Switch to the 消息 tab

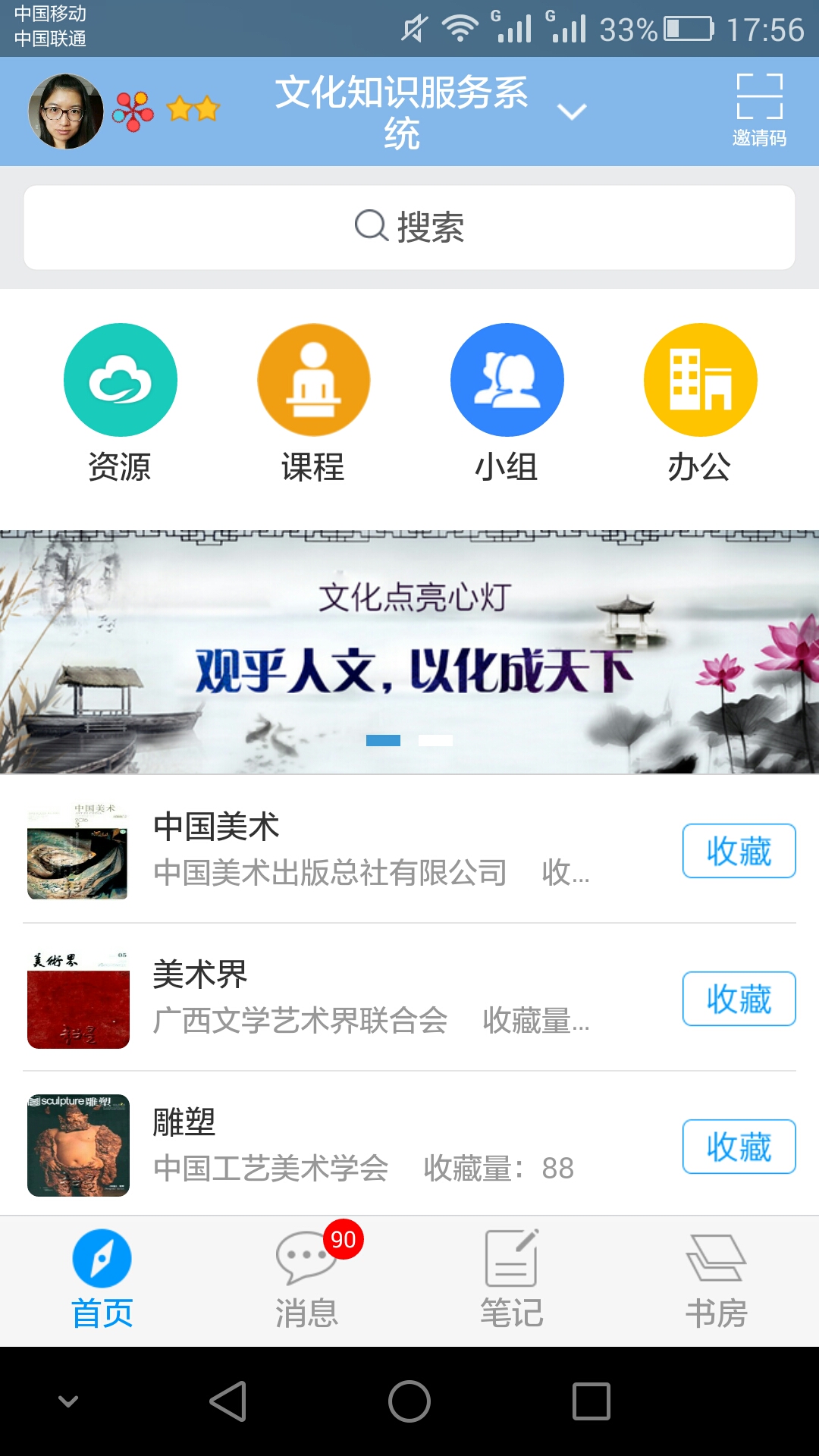[307, 1280]
